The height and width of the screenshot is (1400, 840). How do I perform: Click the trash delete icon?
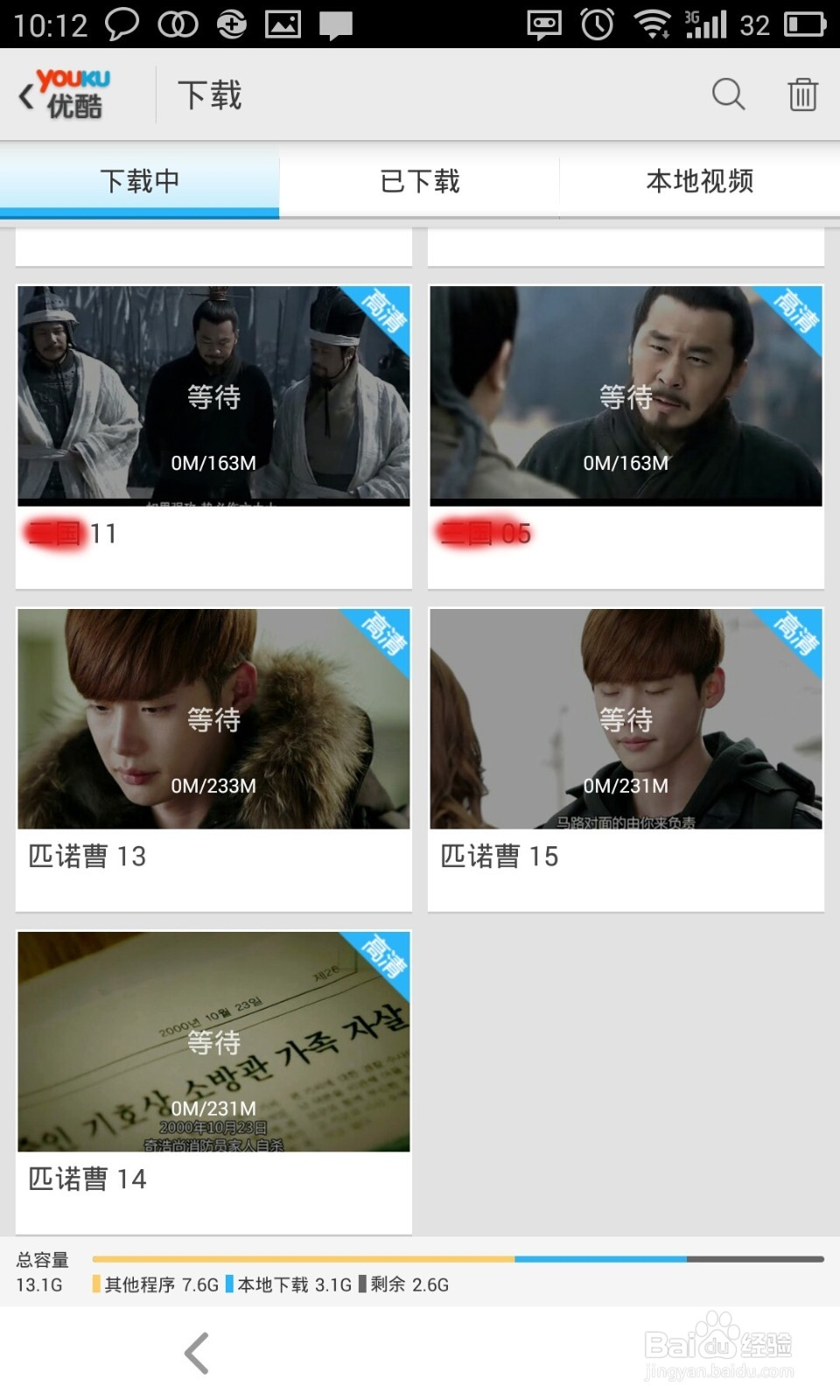801,94
